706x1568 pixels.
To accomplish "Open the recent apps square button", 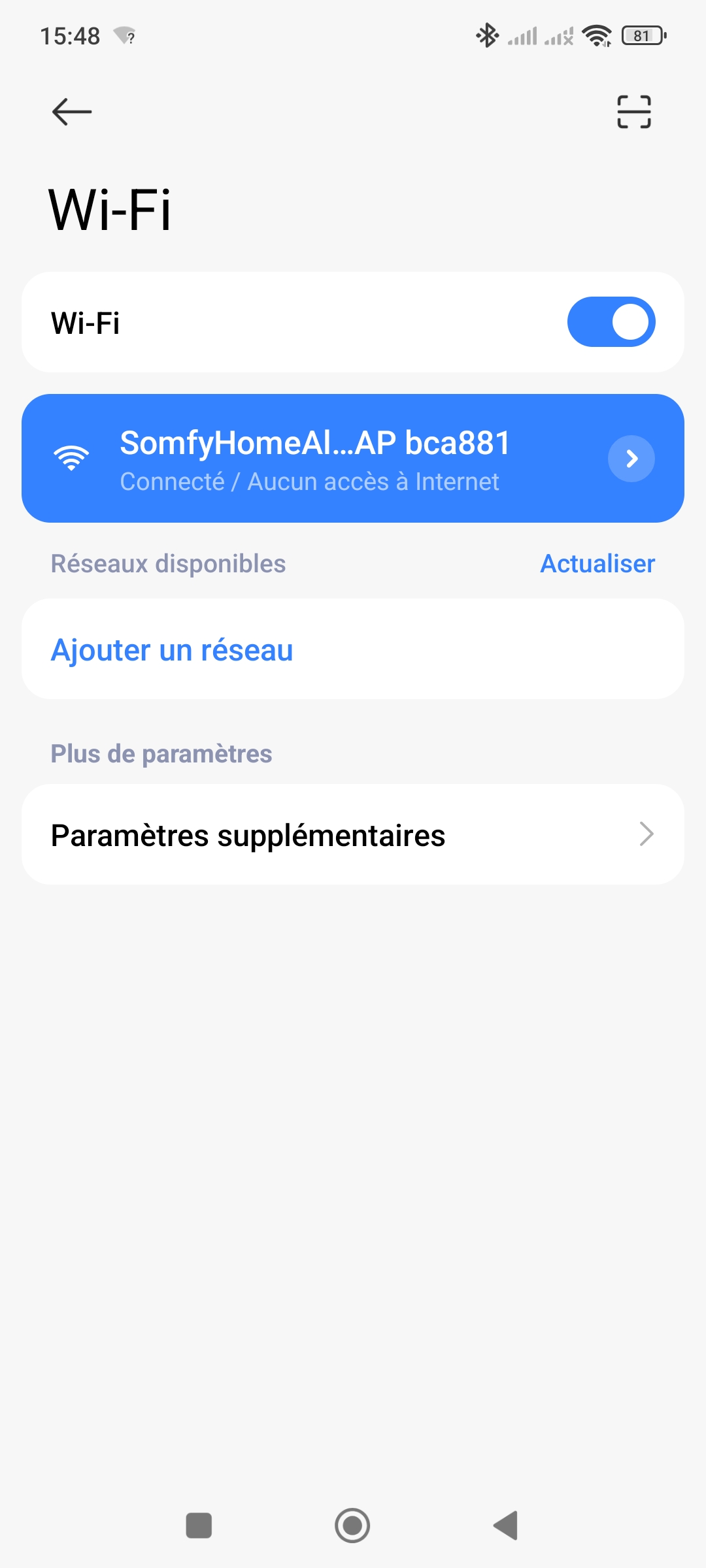I will point(199,1526).
